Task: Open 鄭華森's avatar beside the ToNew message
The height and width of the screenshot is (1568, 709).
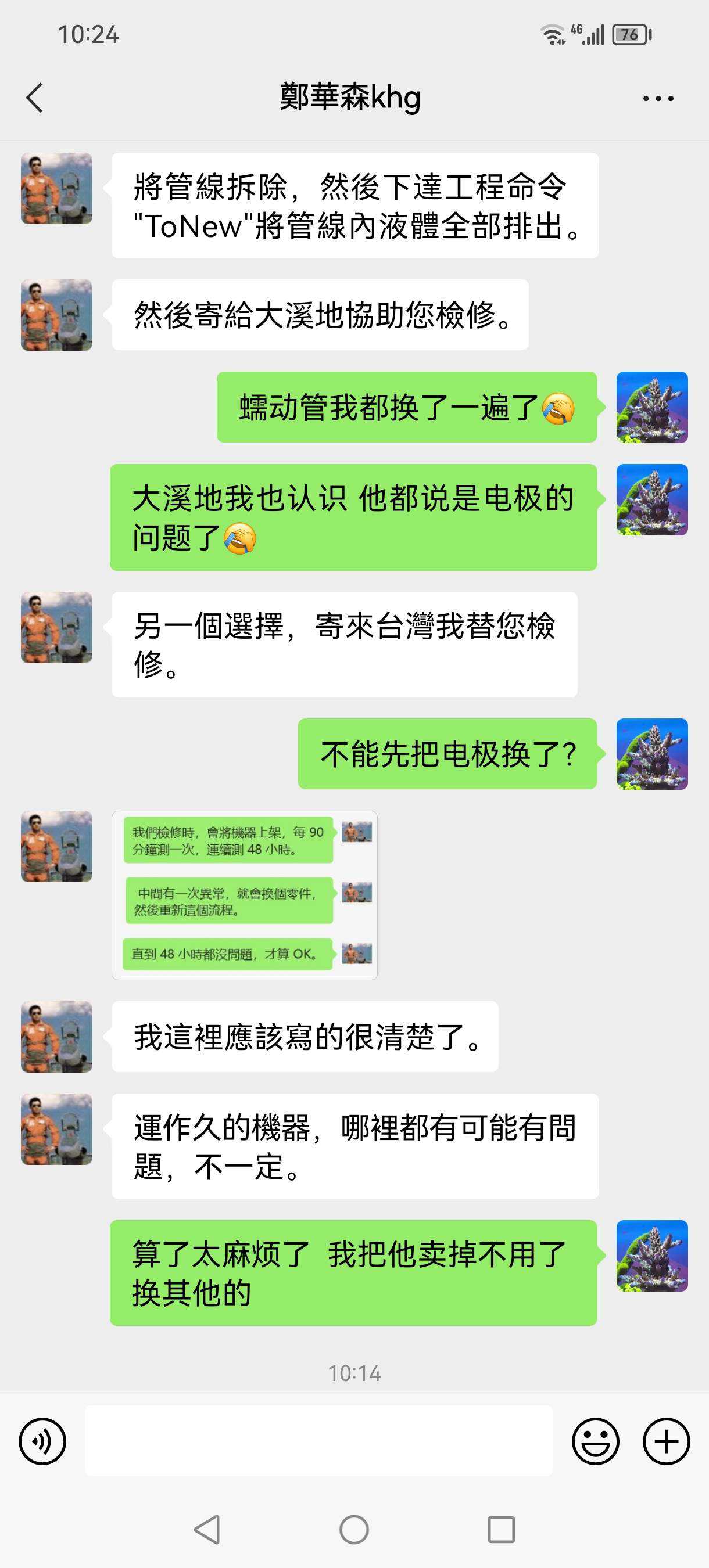Action: pyautogui.click(x=56, y=188)
